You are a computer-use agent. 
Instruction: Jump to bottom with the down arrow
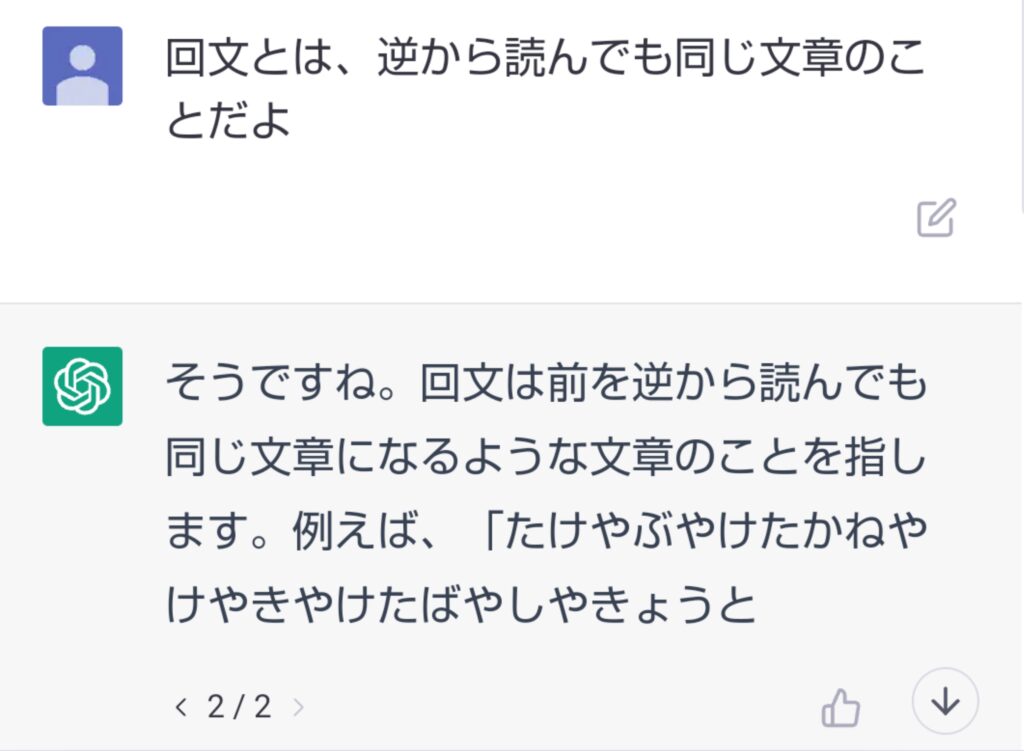tap(945, 702)
